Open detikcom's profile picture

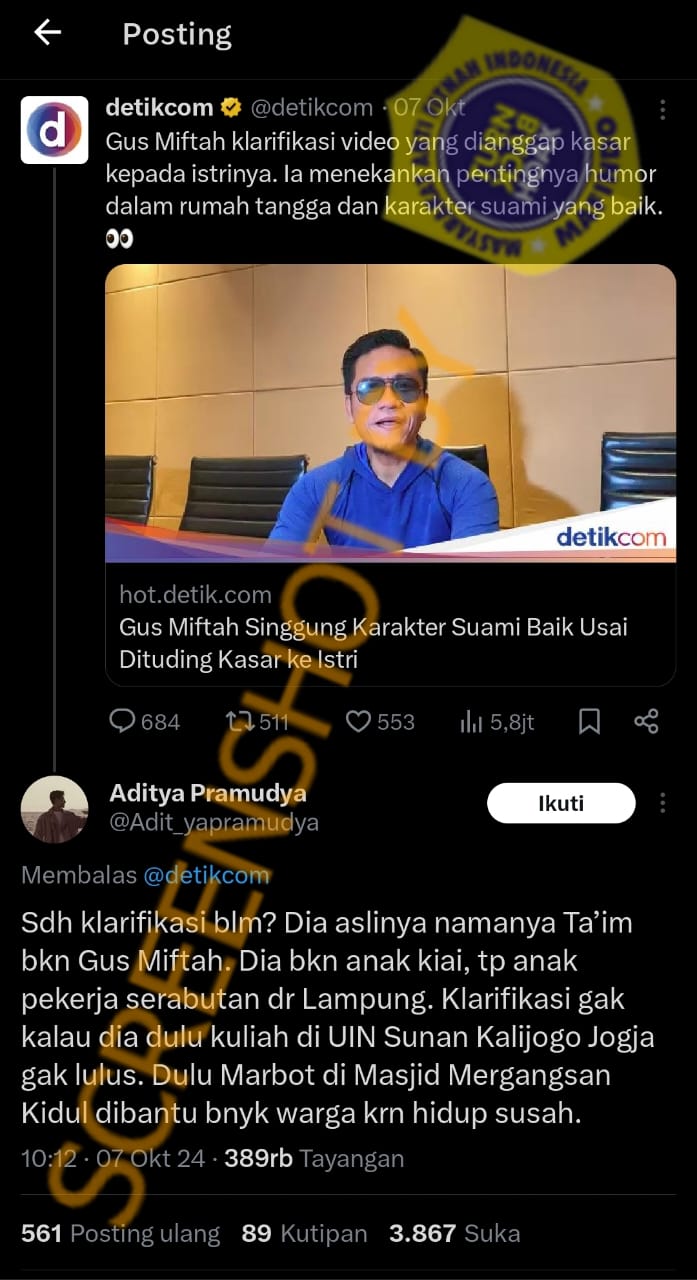click(54, 130)
